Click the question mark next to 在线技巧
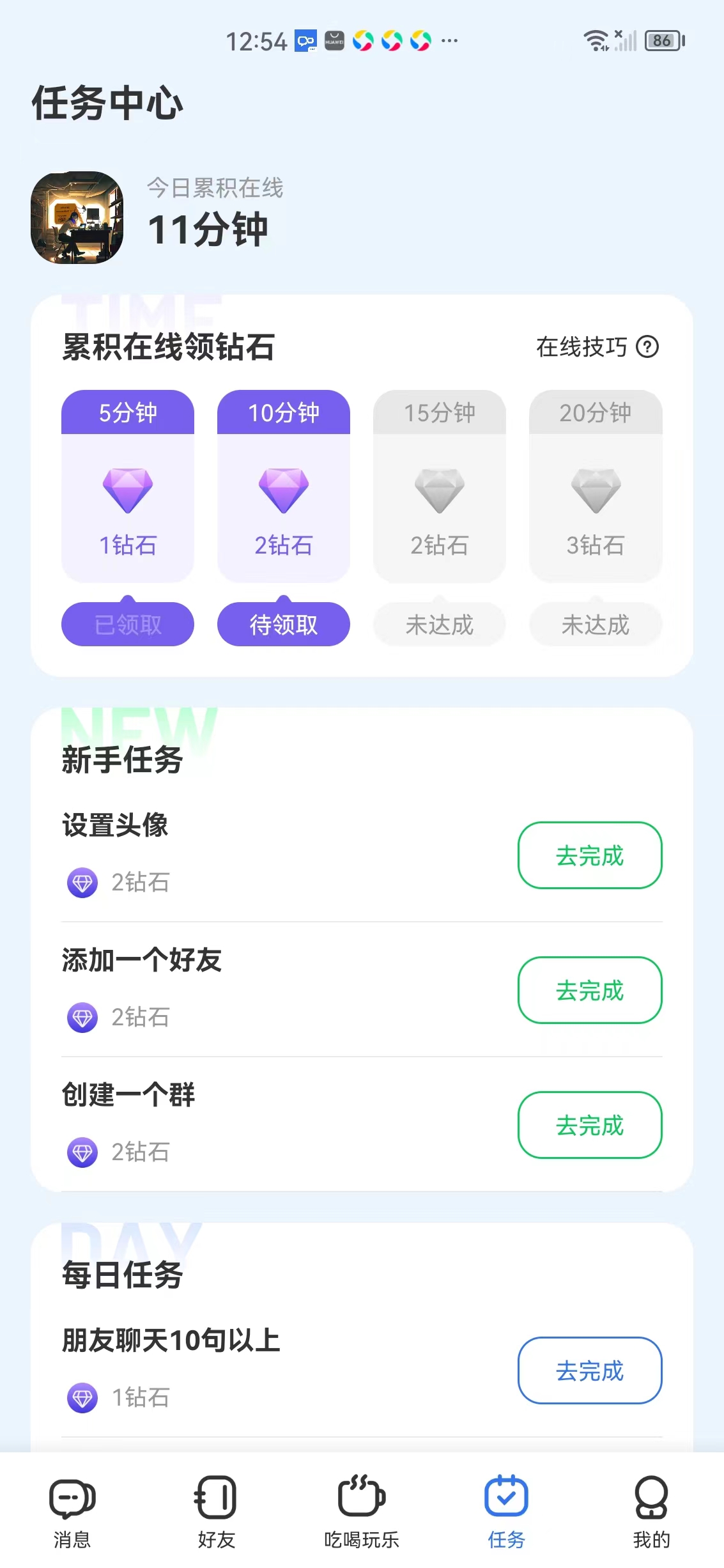 (650, 347)
